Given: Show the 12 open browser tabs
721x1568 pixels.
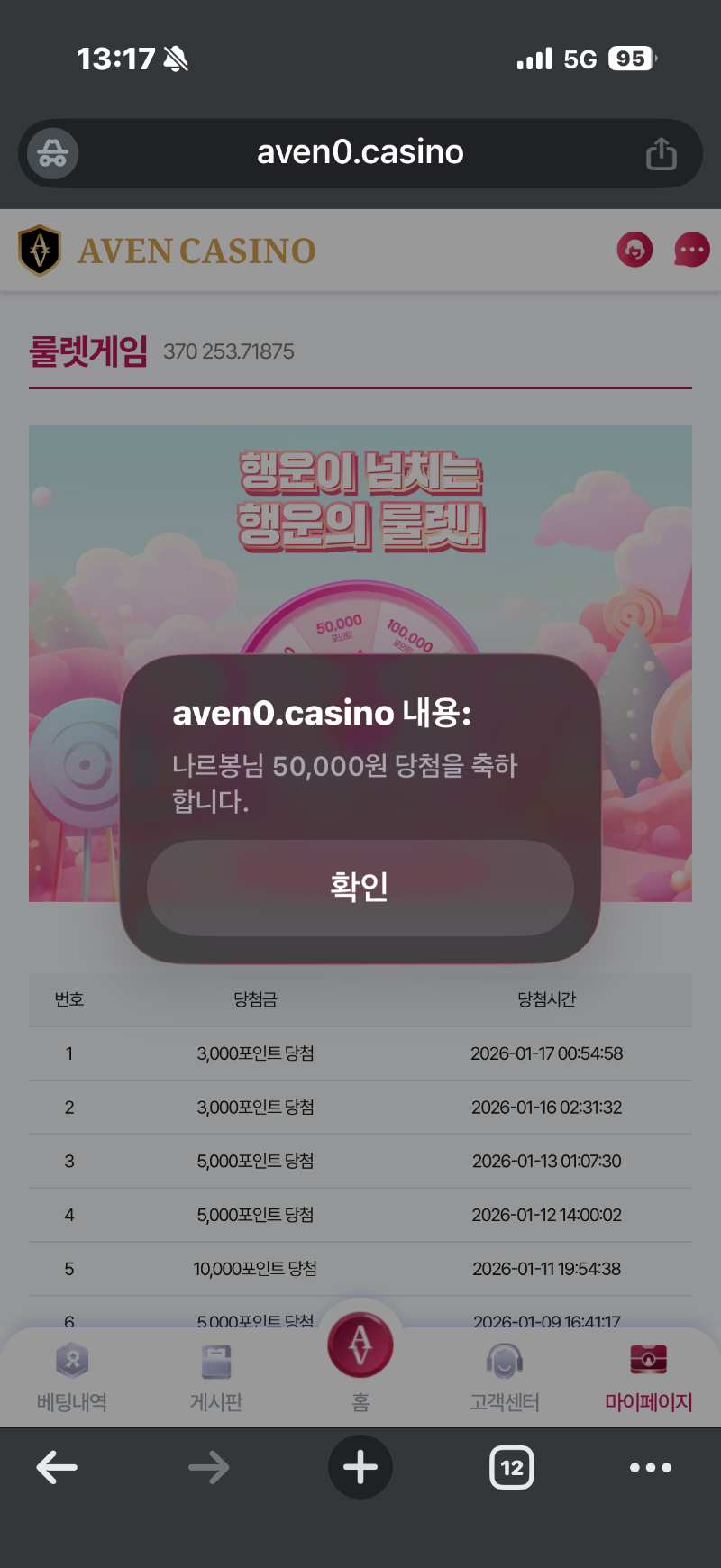Looking at the screenshot, I should (x=512, y=1467).
